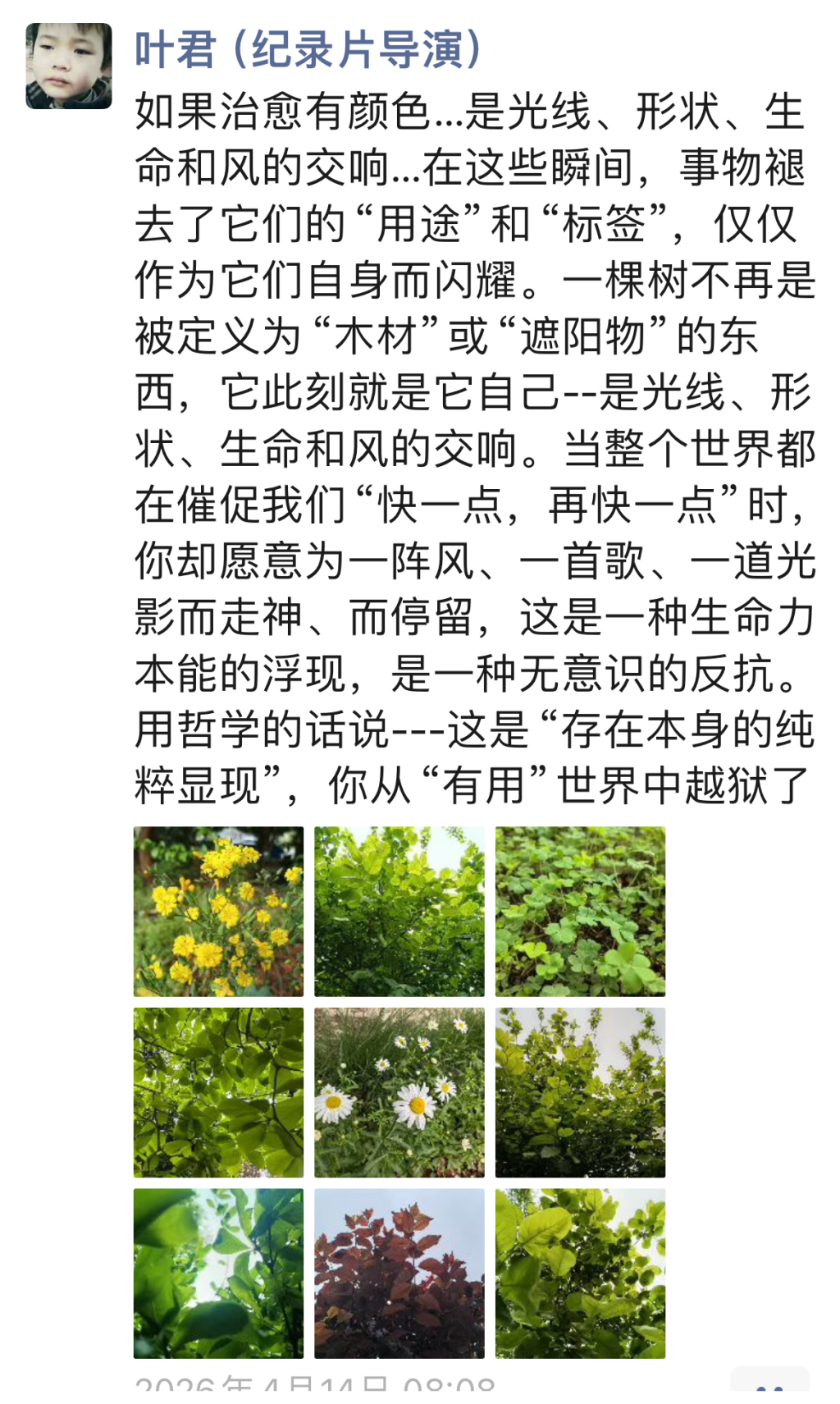Open the red-leaved tree photo
Image resolution: width=840 pixels, height=1404 pixels.
tap(399, 1273)
